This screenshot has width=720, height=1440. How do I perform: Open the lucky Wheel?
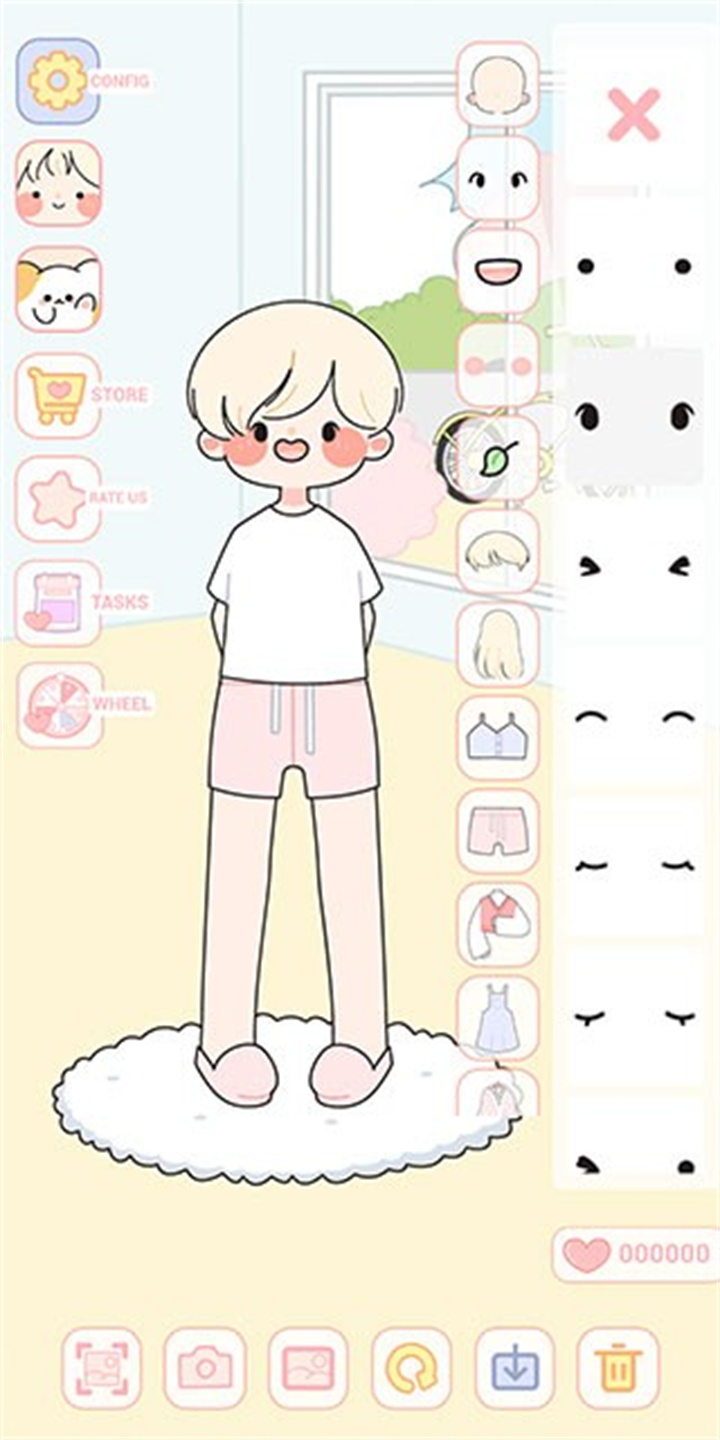pos(58,705)
